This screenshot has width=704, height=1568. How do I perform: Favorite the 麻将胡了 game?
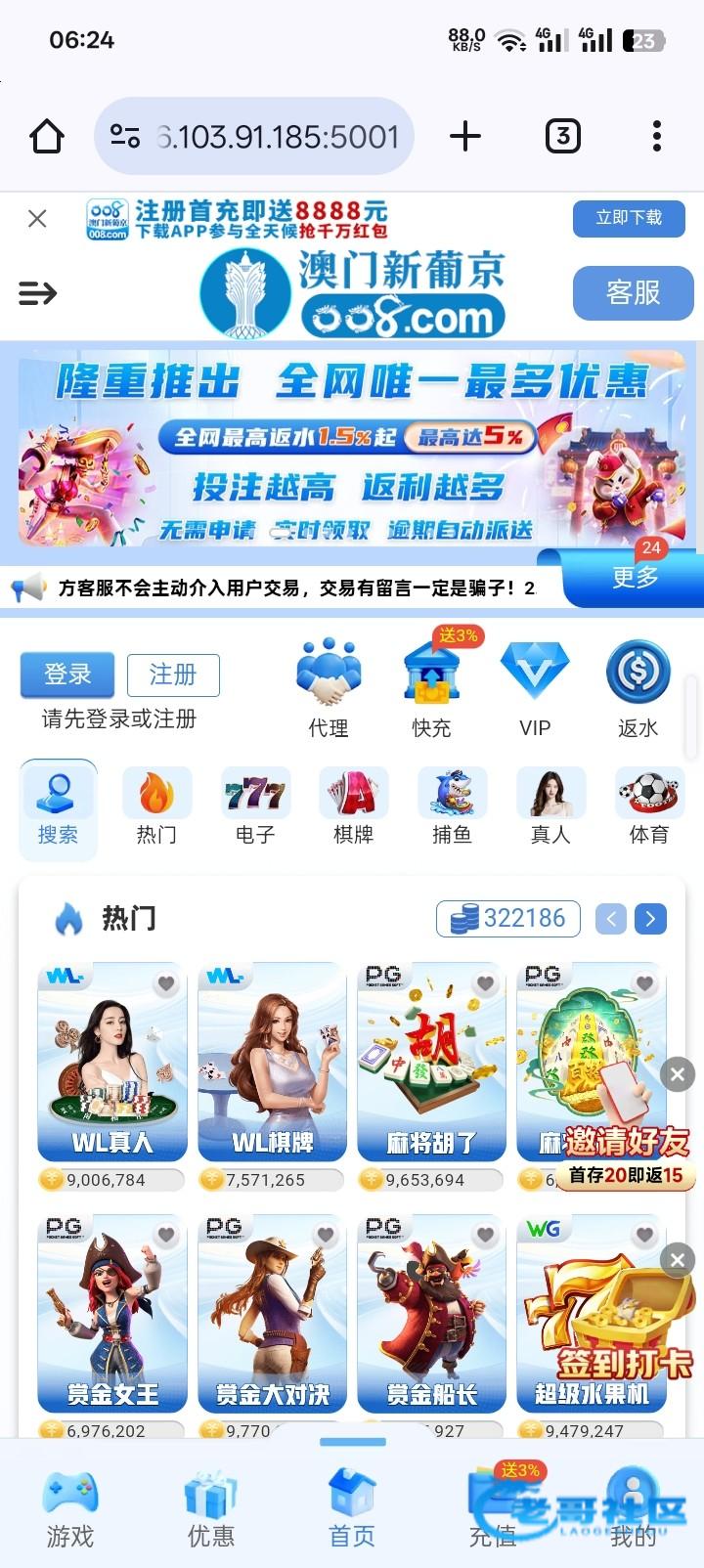(485, 983)
